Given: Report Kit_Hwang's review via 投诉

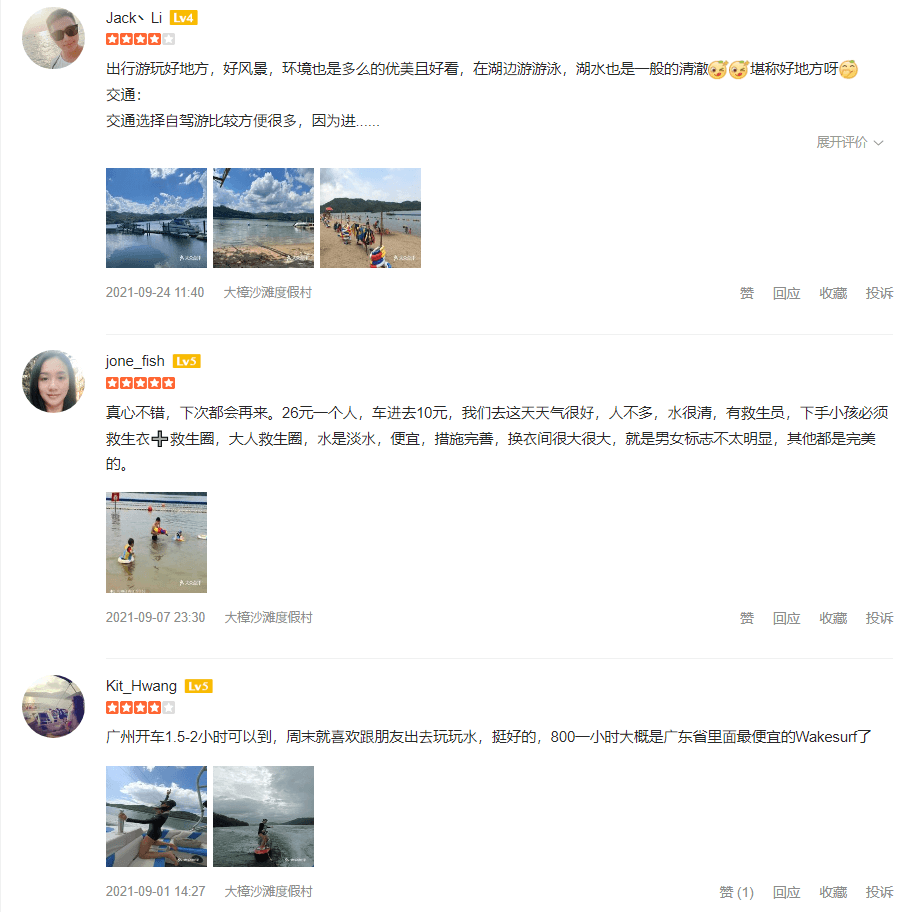Looking at the screenshot, I should click(879, 892).
